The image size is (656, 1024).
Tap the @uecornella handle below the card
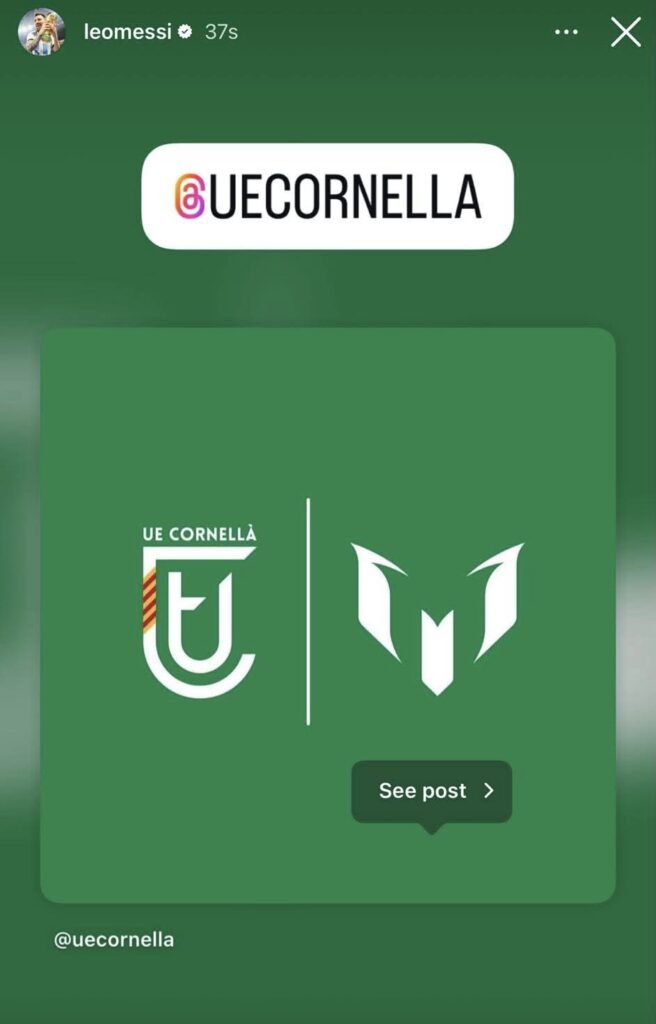point(114,940)
